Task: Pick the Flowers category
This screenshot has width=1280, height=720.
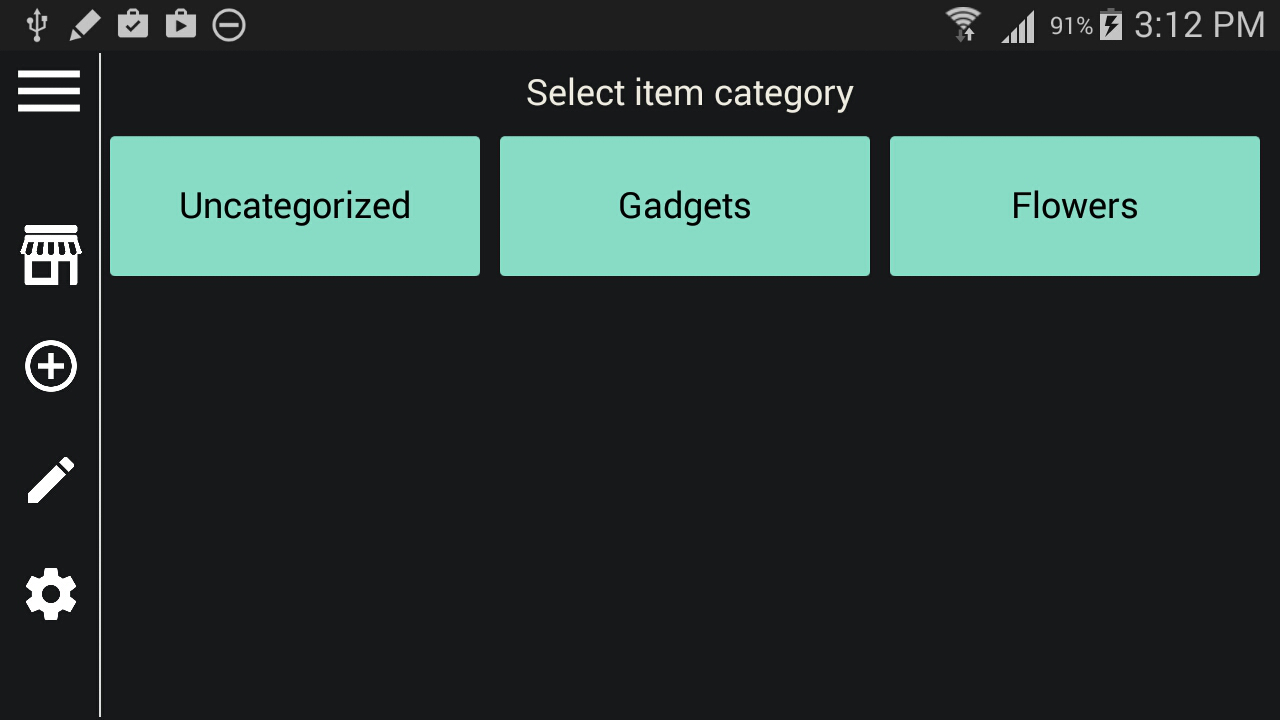Action: click(x=1075, y=206)
